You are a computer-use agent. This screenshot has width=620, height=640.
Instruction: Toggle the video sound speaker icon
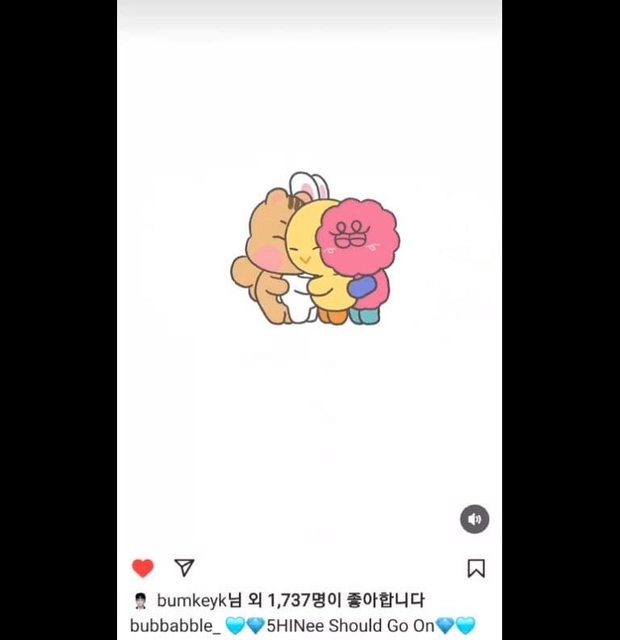pyautogui.click(x=474, y=519)
